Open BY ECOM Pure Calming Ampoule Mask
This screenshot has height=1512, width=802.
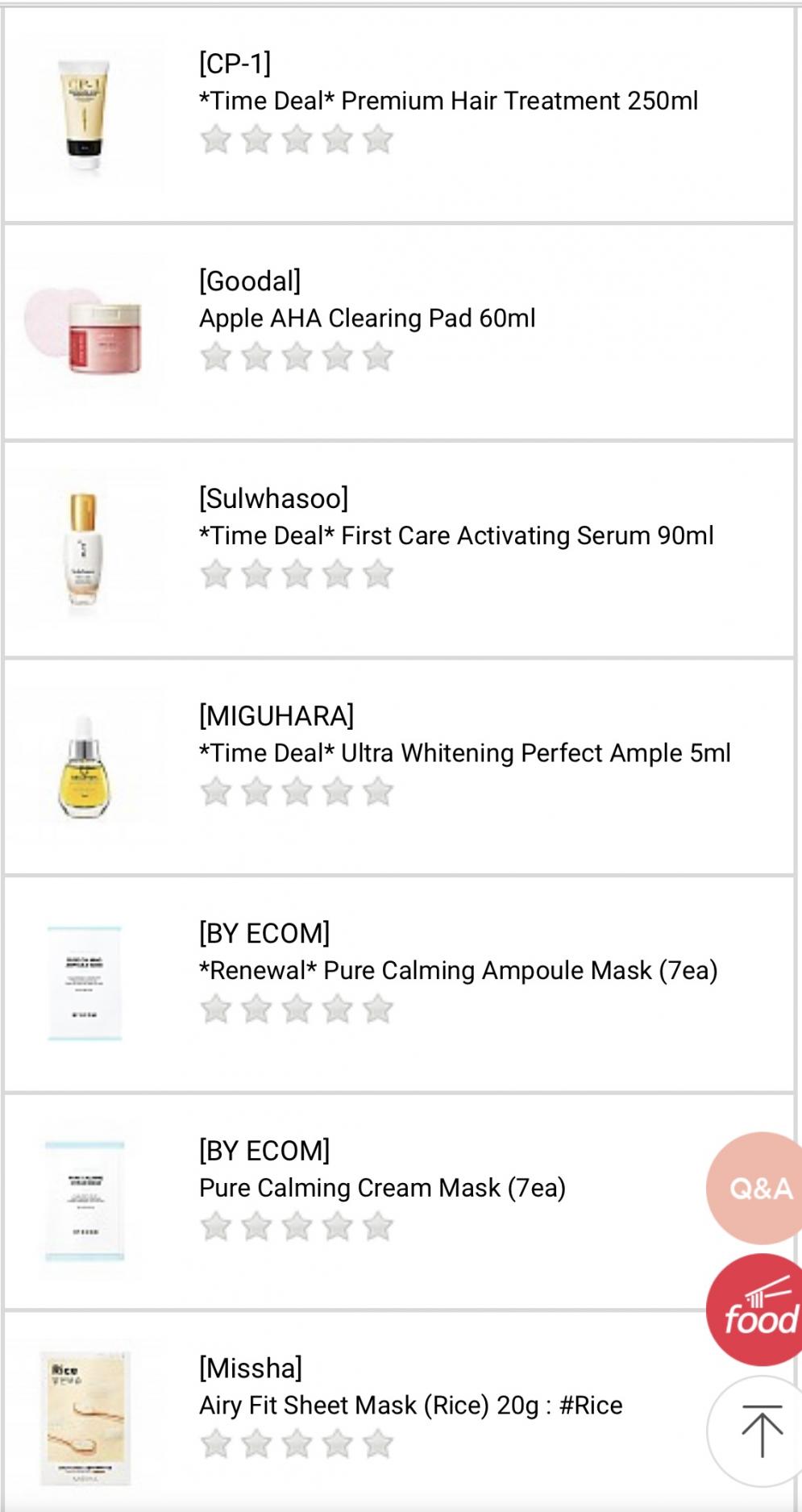[399, 985]
